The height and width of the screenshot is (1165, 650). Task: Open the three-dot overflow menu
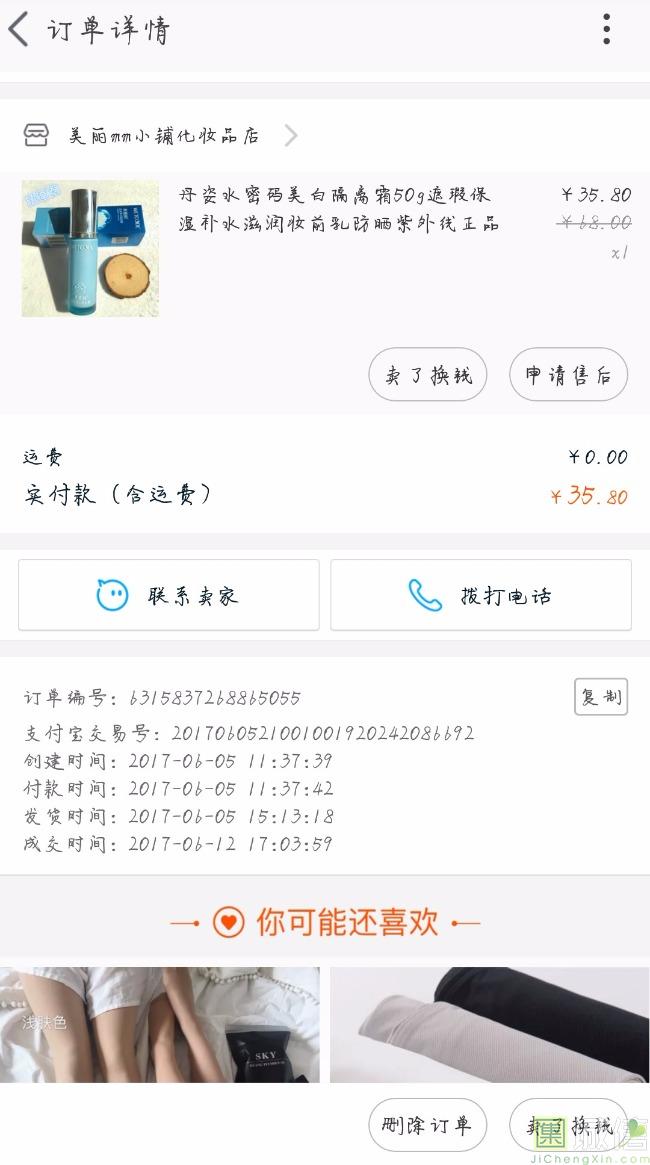(606, 30)
